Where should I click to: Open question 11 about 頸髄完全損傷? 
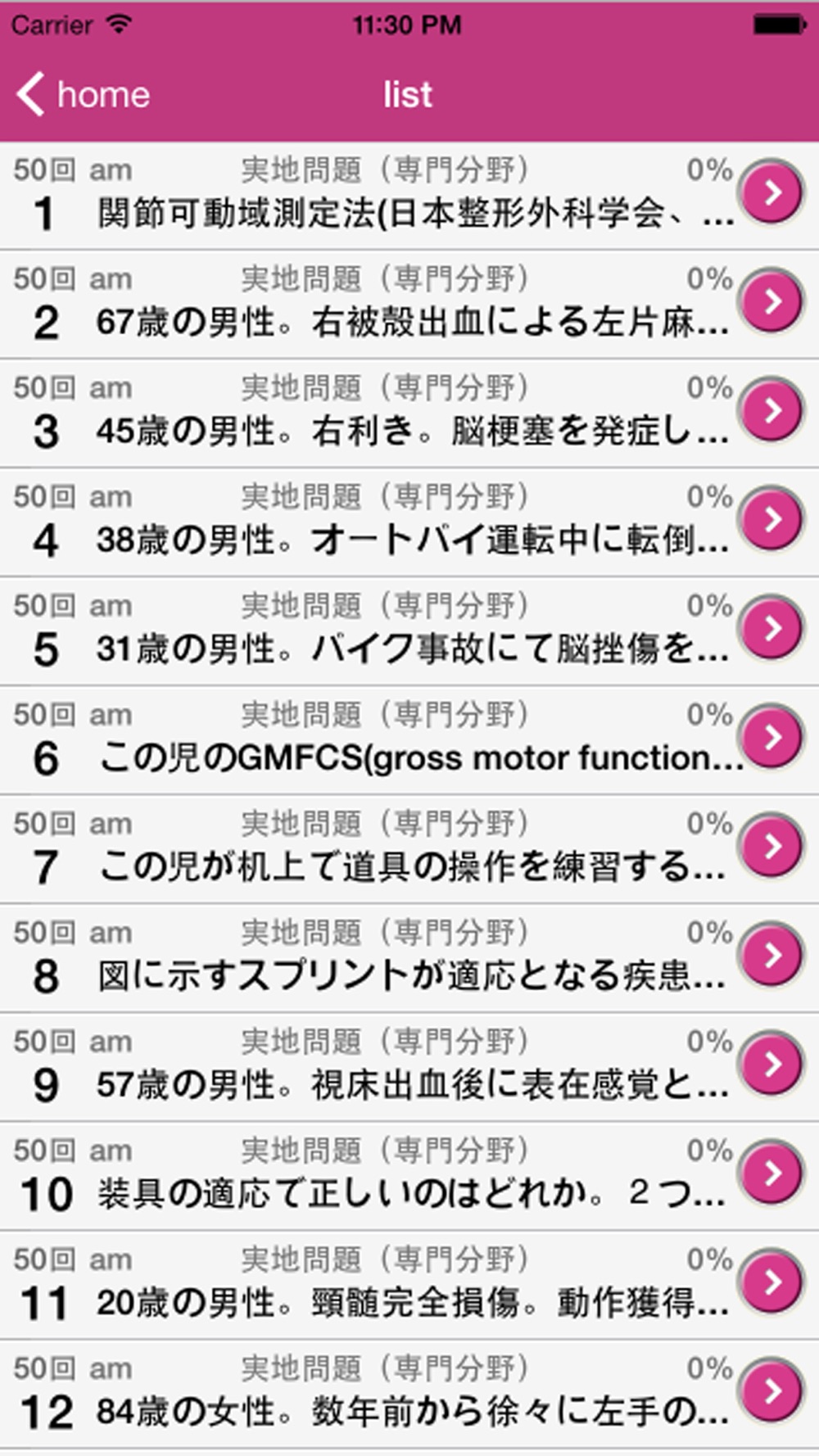coord(409,1284)
